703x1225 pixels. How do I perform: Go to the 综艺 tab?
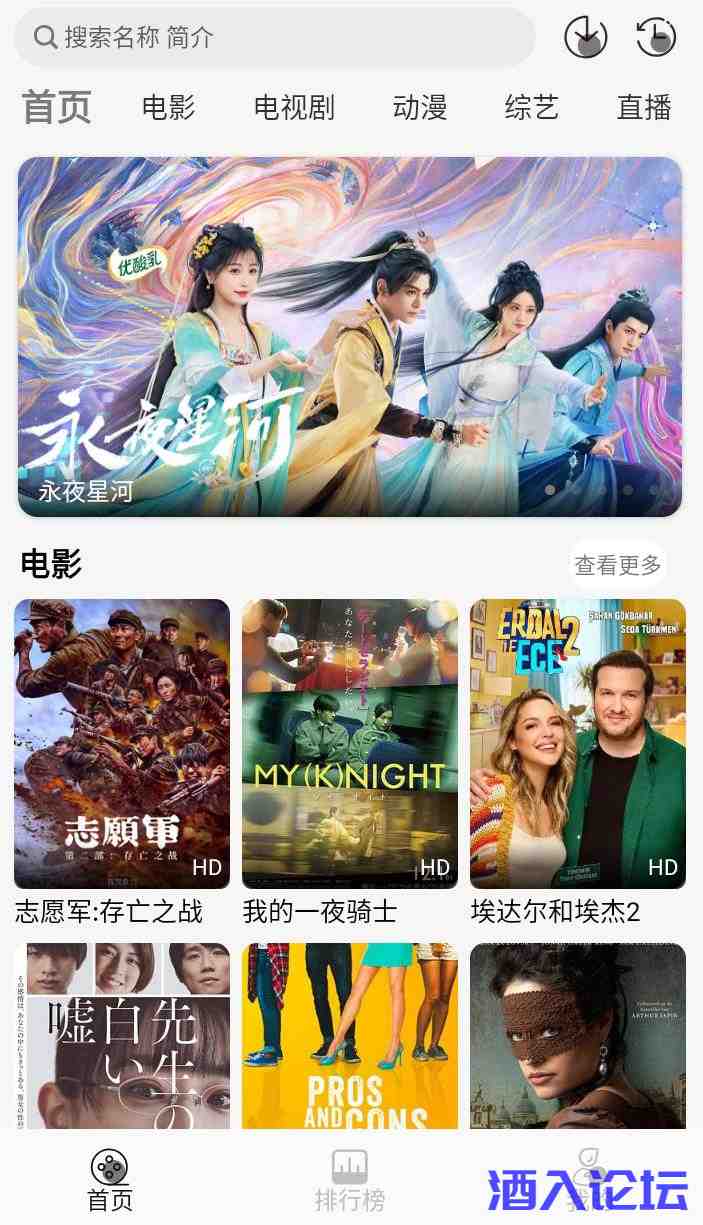pos(531,107)
